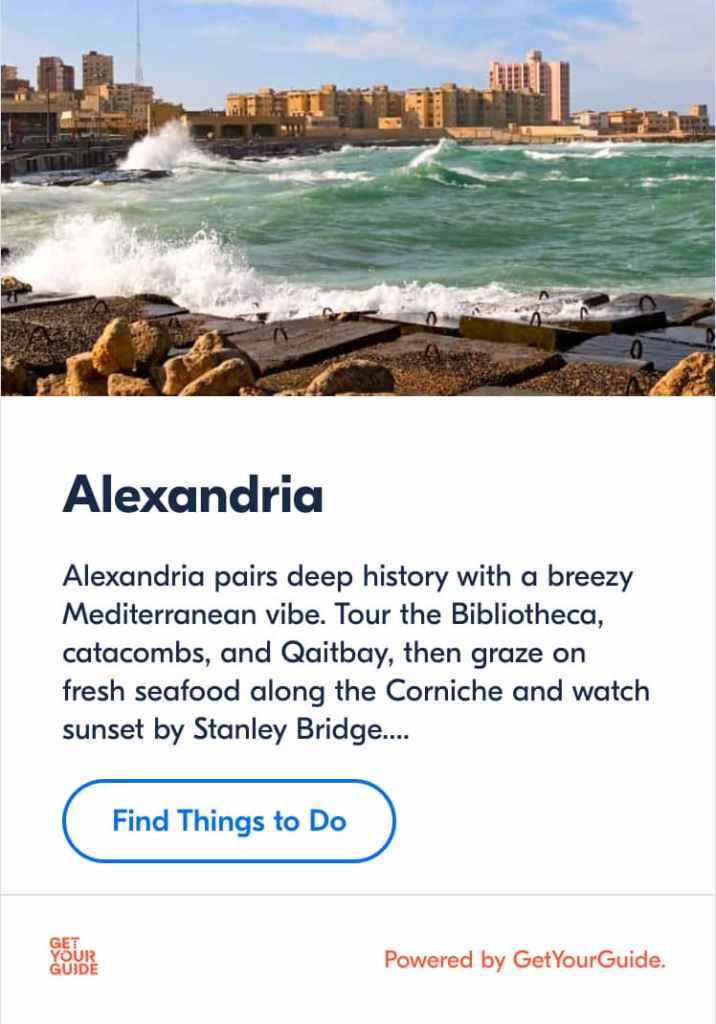Tap the Find Things to Do button
Screen dimensions: 716x1024
[x=229, y=821]
